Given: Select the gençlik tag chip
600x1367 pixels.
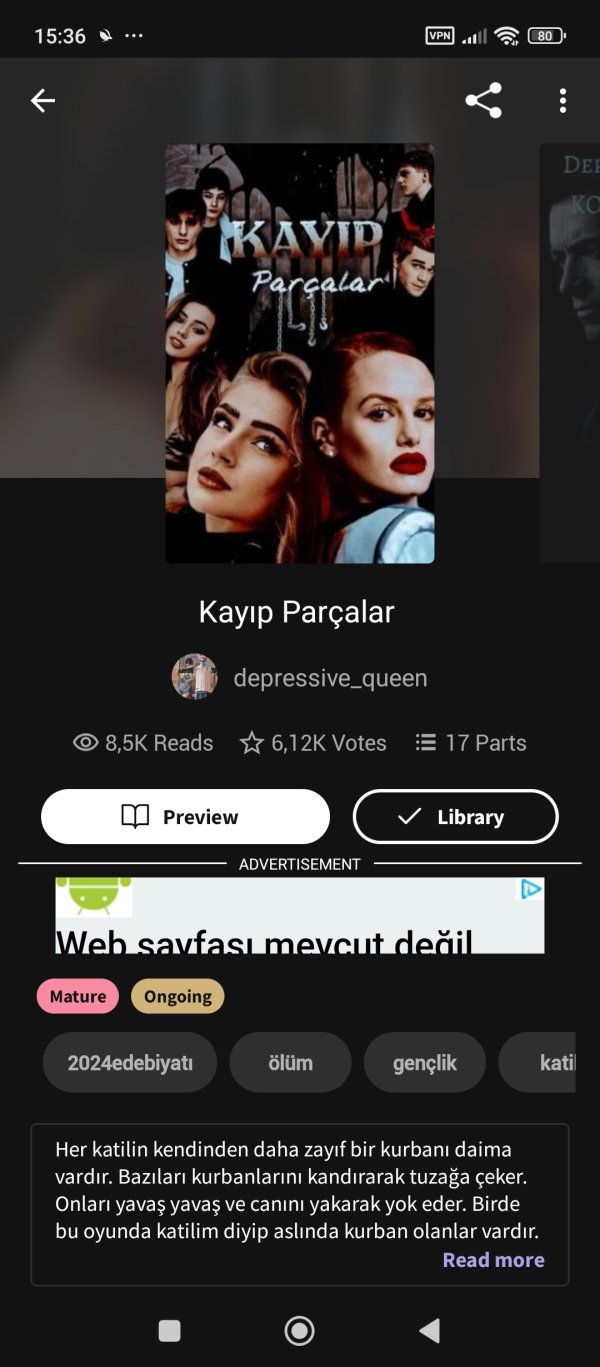Looking at the screenshot, I should click(x=424, y=1063).
